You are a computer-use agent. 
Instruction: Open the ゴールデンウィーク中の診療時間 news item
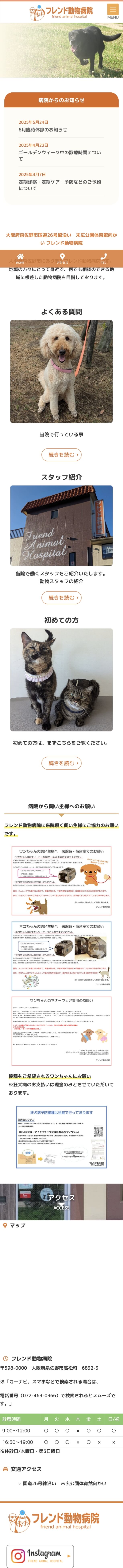click(x=59, y=156)
